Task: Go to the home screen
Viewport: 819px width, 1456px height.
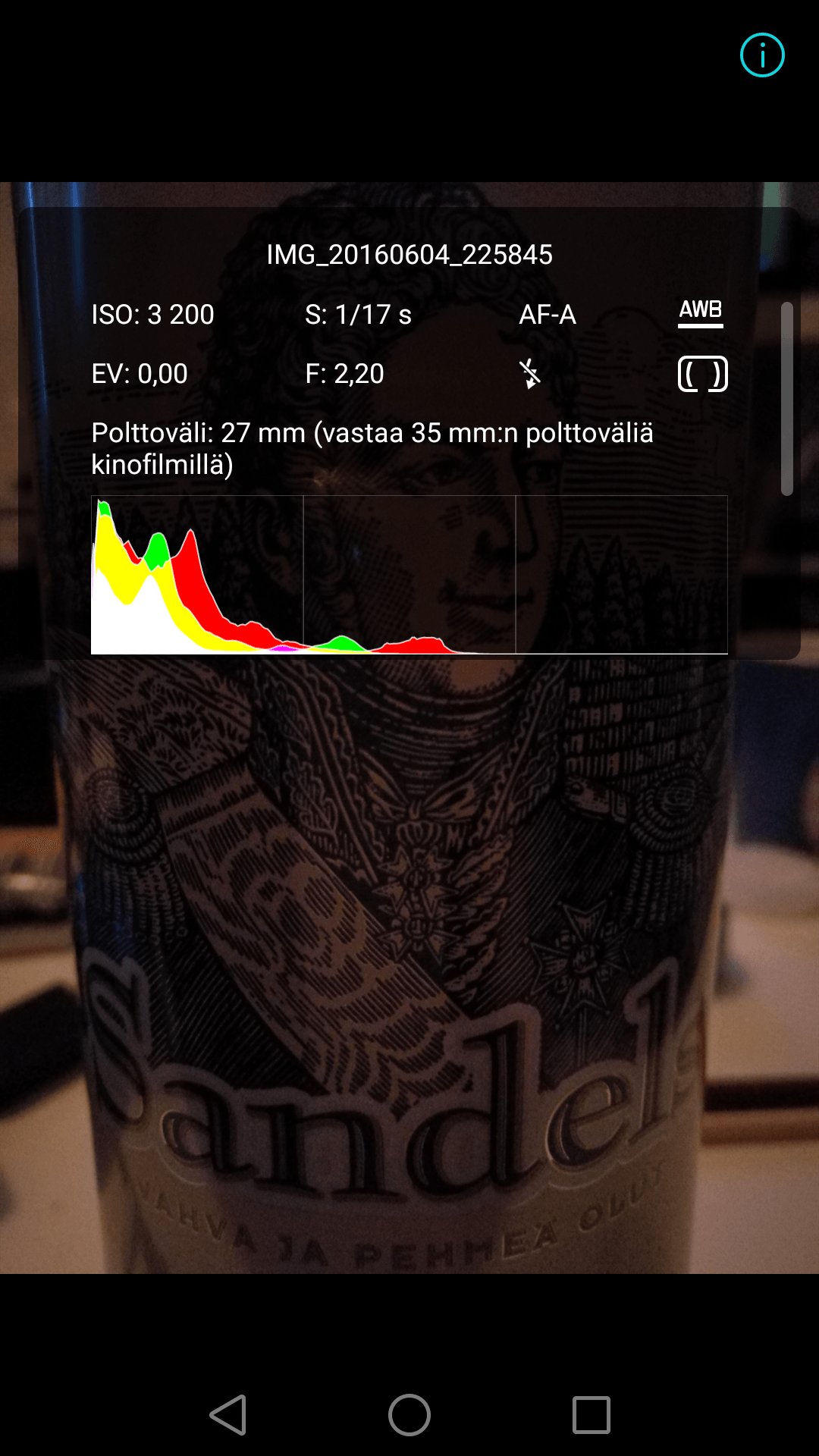Action: 409,1415
